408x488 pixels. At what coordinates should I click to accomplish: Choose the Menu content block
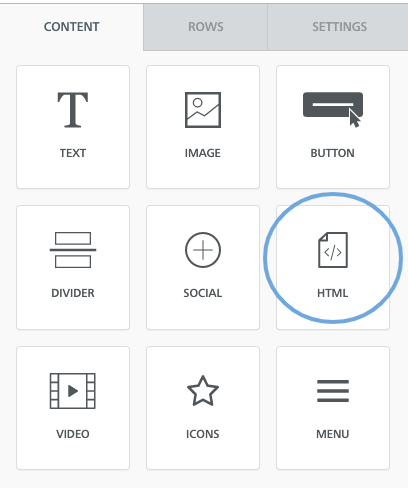pos(333,408)
